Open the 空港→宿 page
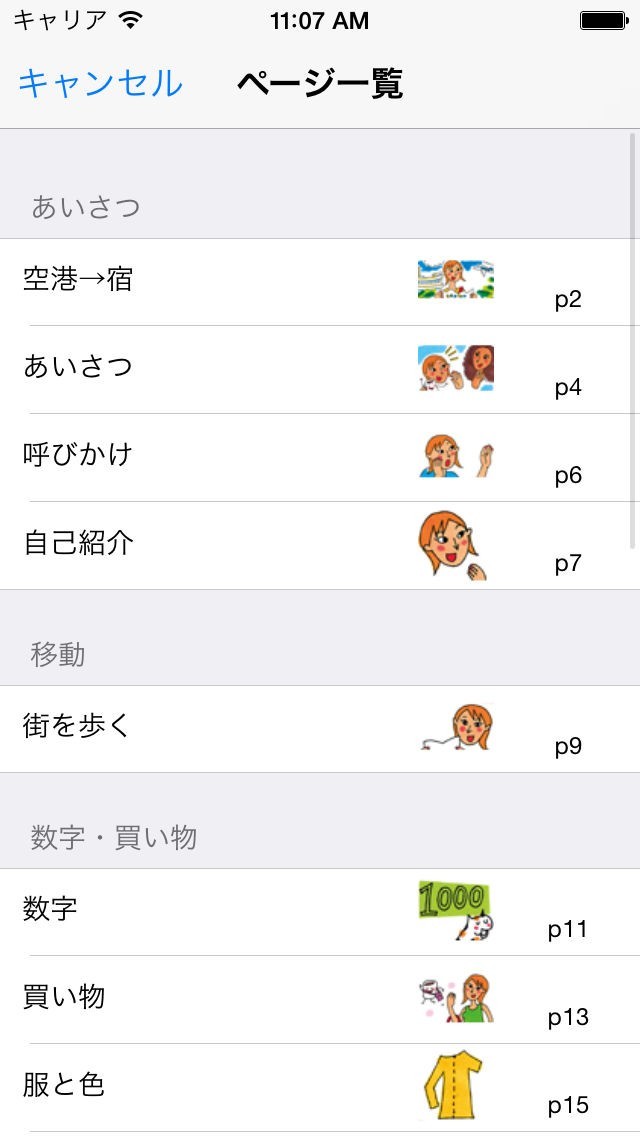Screen dimensions: 640x1136 [x=320, y=282]
